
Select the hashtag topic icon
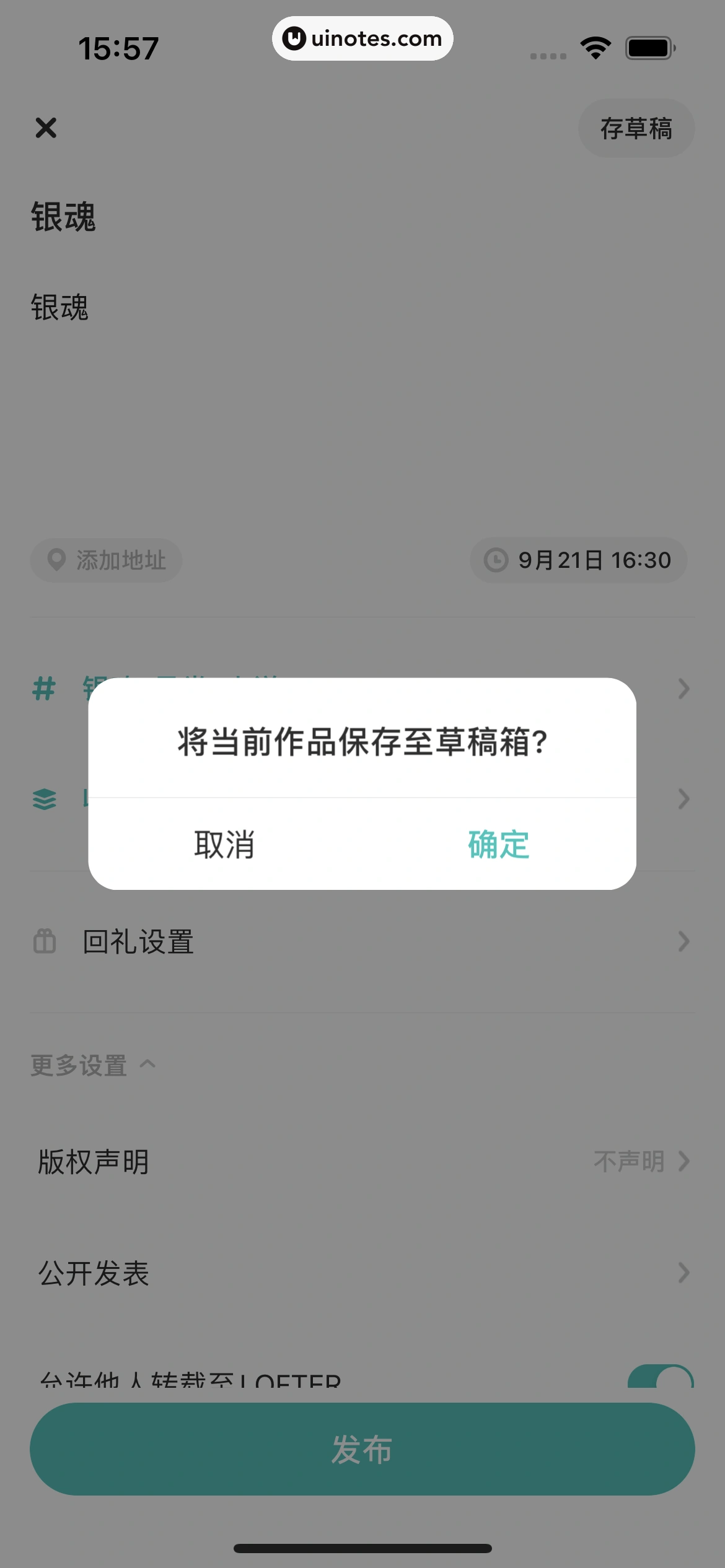pos(43,689)
